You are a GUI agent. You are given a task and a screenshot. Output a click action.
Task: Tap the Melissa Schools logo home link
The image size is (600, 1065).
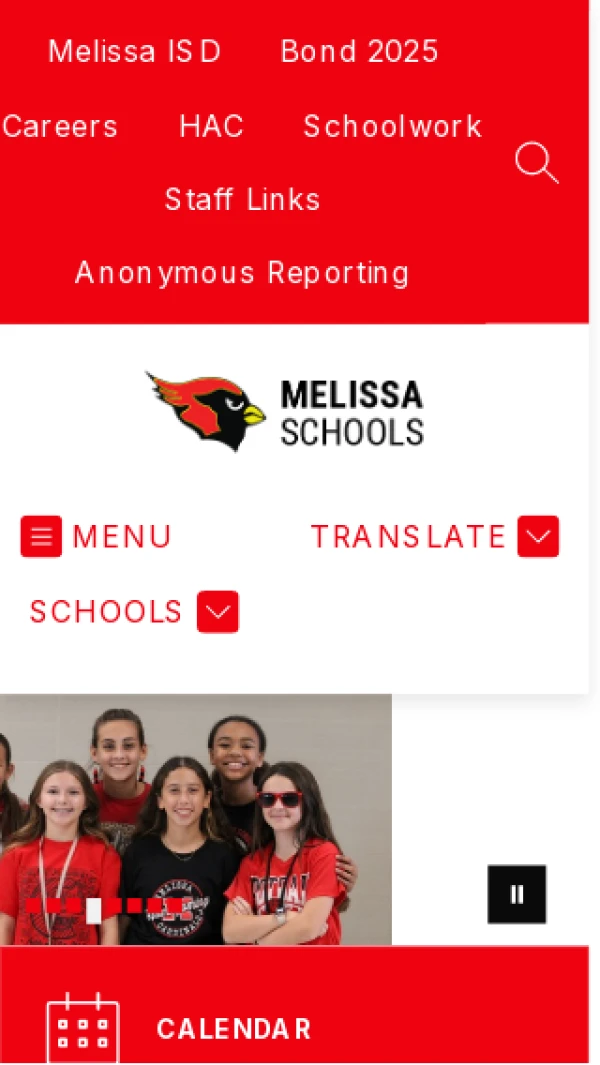(286, 411)
